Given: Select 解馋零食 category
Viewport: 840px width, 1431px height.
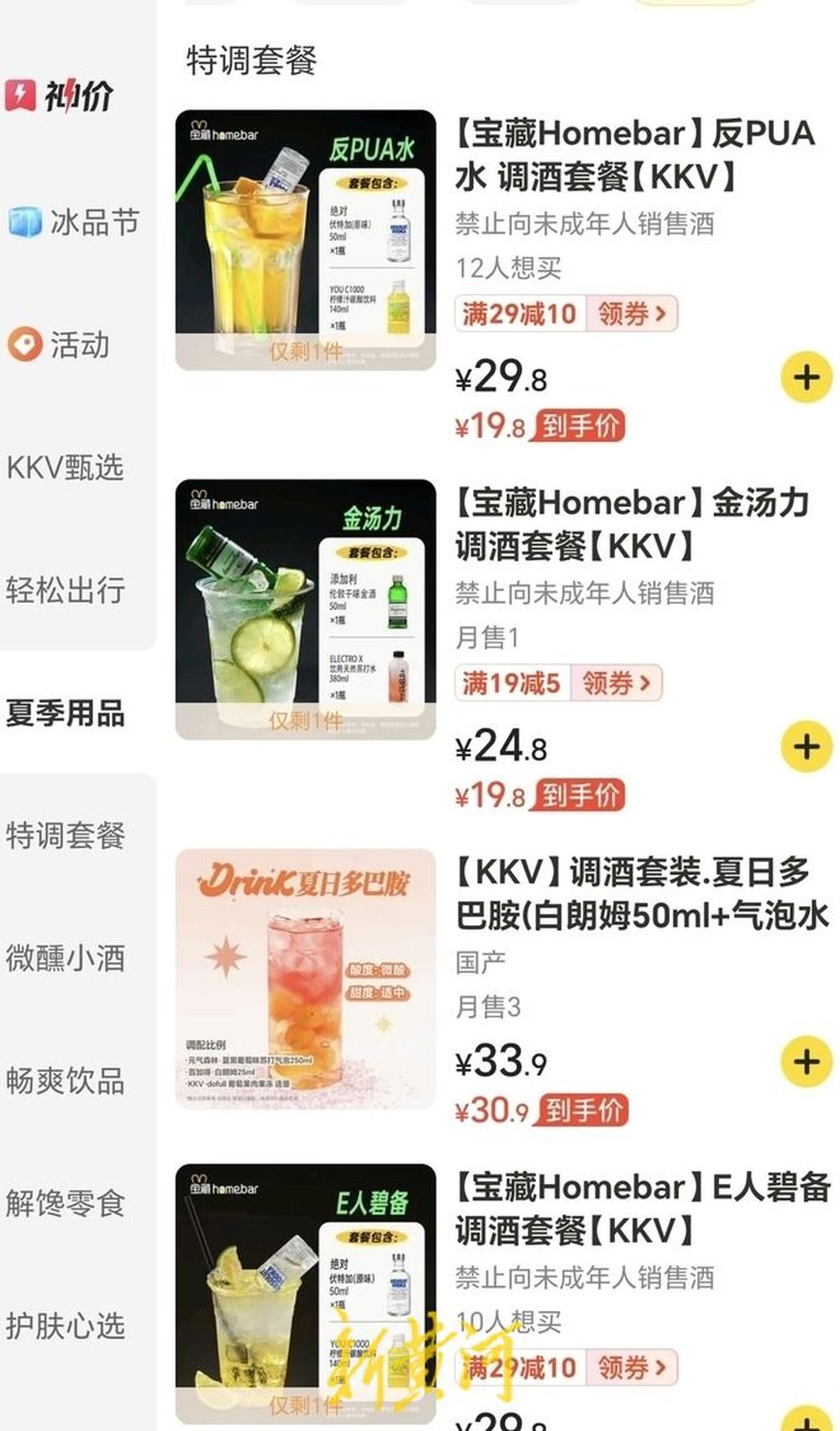Looking at the screenshot, I should 66,1203.
